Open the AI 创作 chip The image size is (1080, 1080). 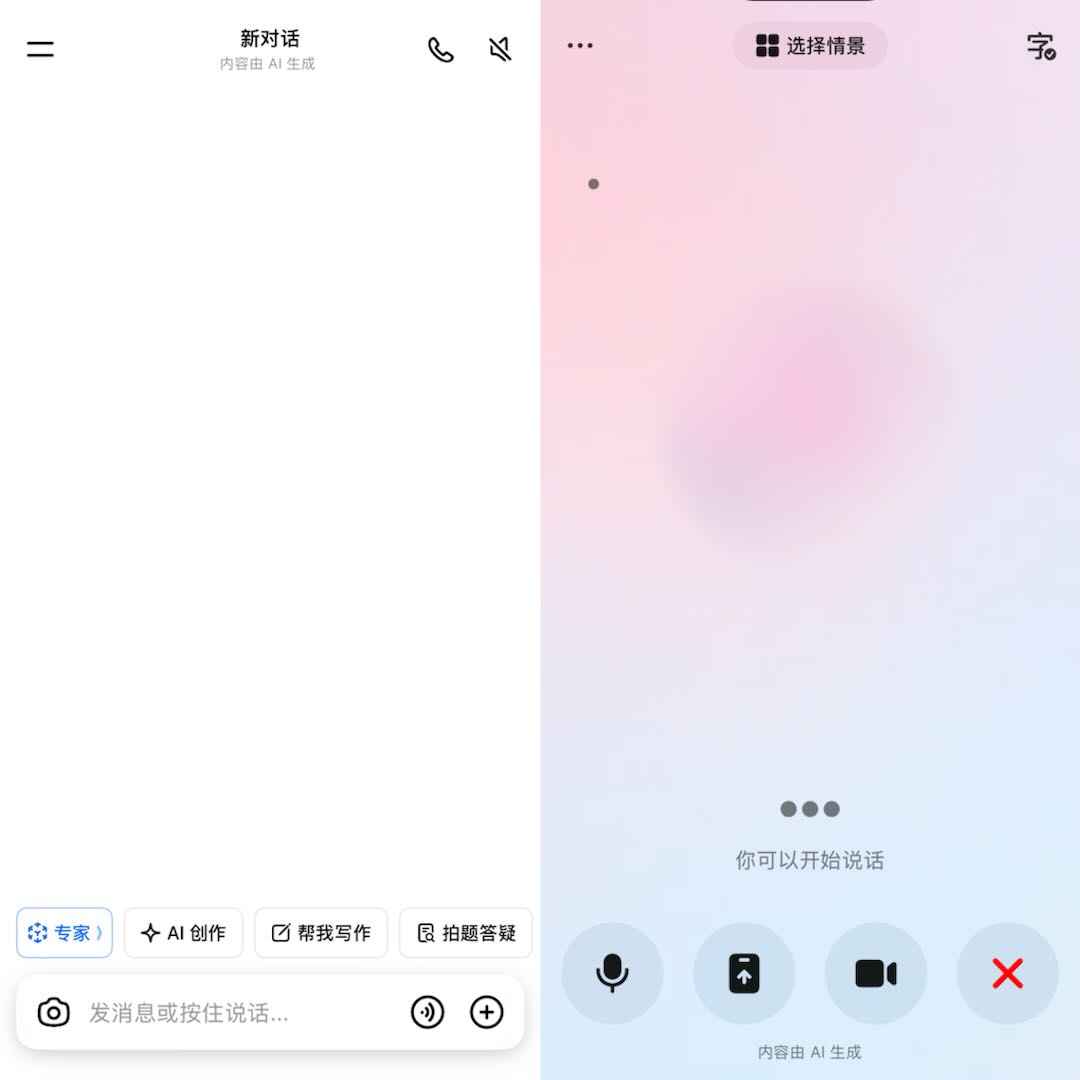(184, 933)
